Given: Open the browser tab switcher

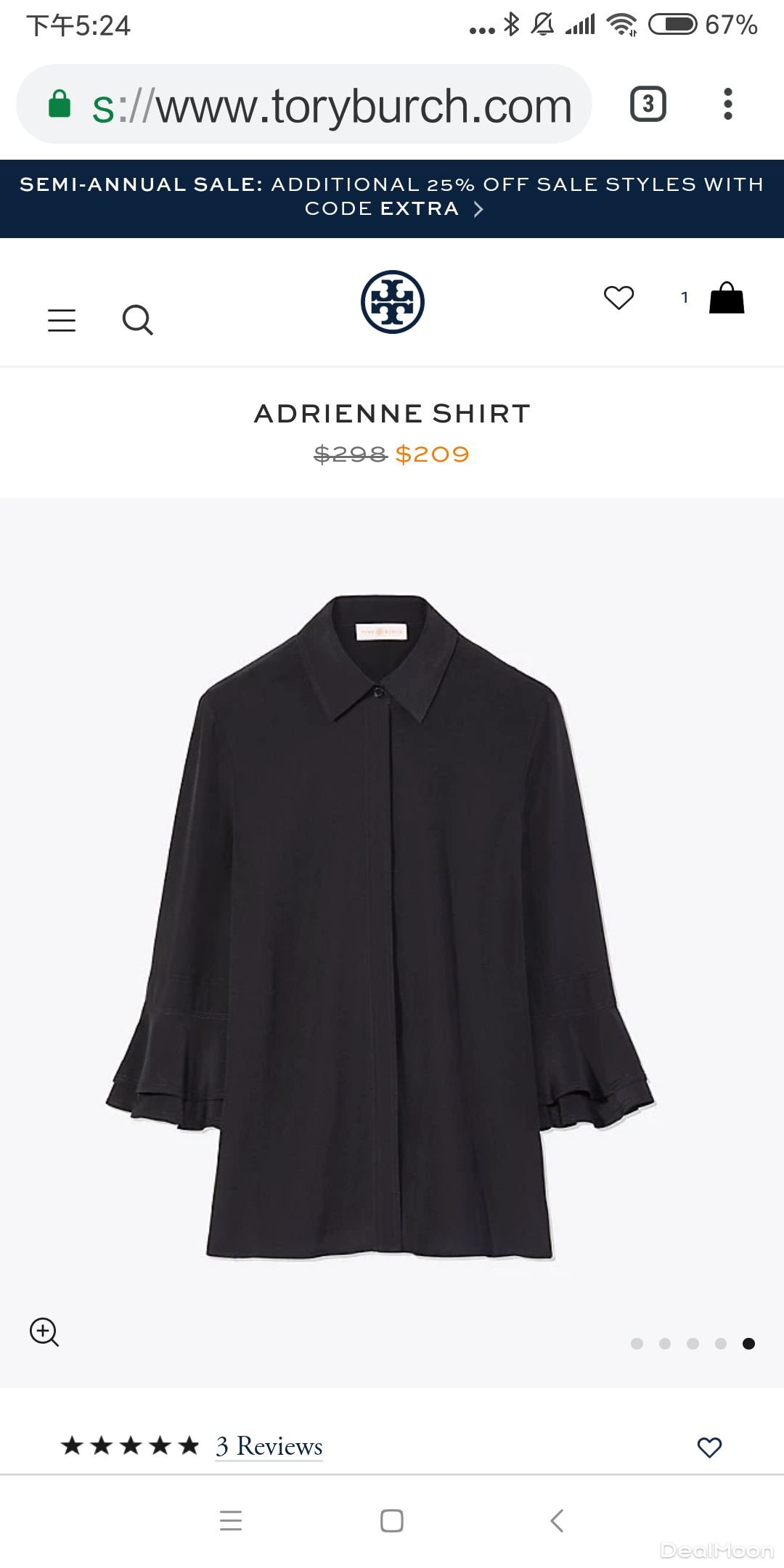Looking at the screenshot, I should click(x=648, y=104).
